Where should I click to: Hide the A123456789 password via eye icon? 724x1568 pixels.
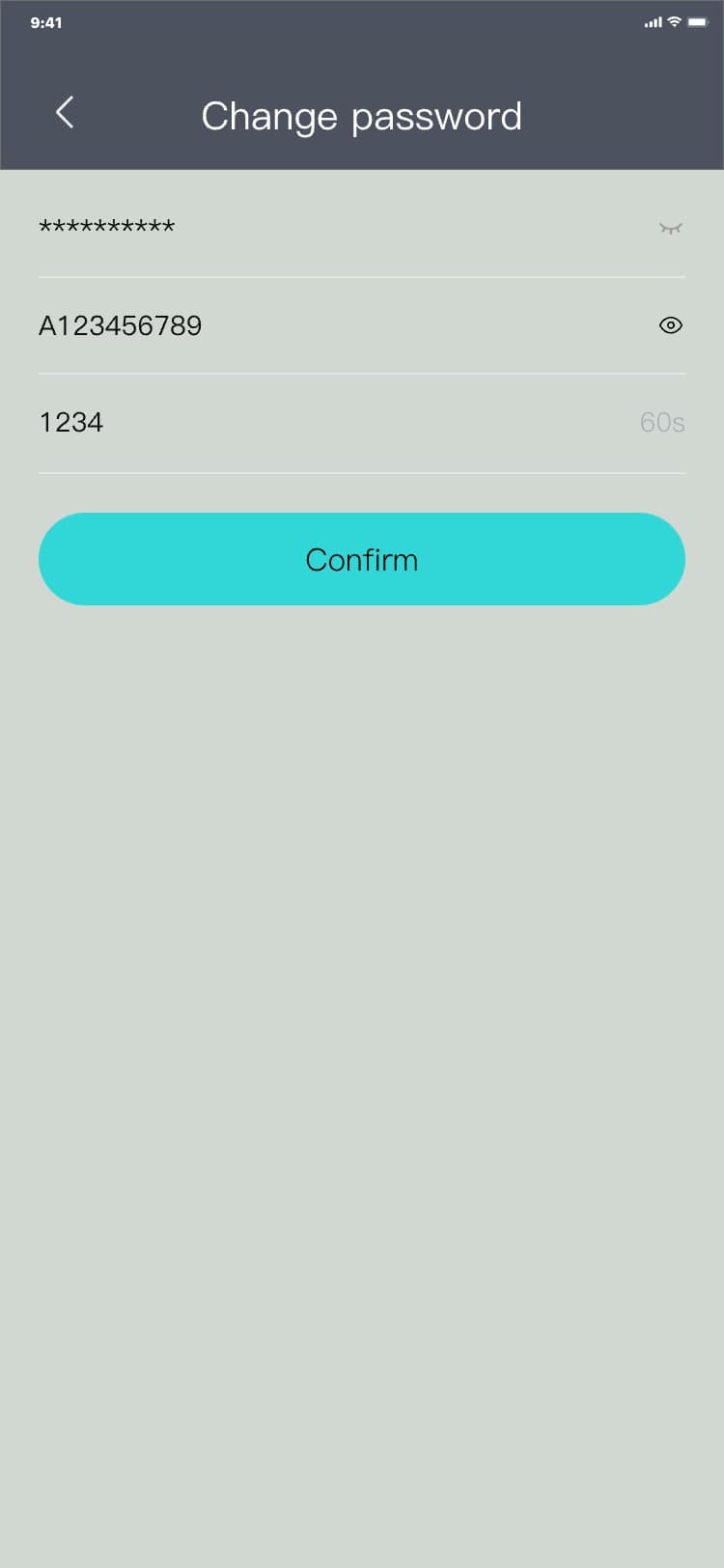670,325
